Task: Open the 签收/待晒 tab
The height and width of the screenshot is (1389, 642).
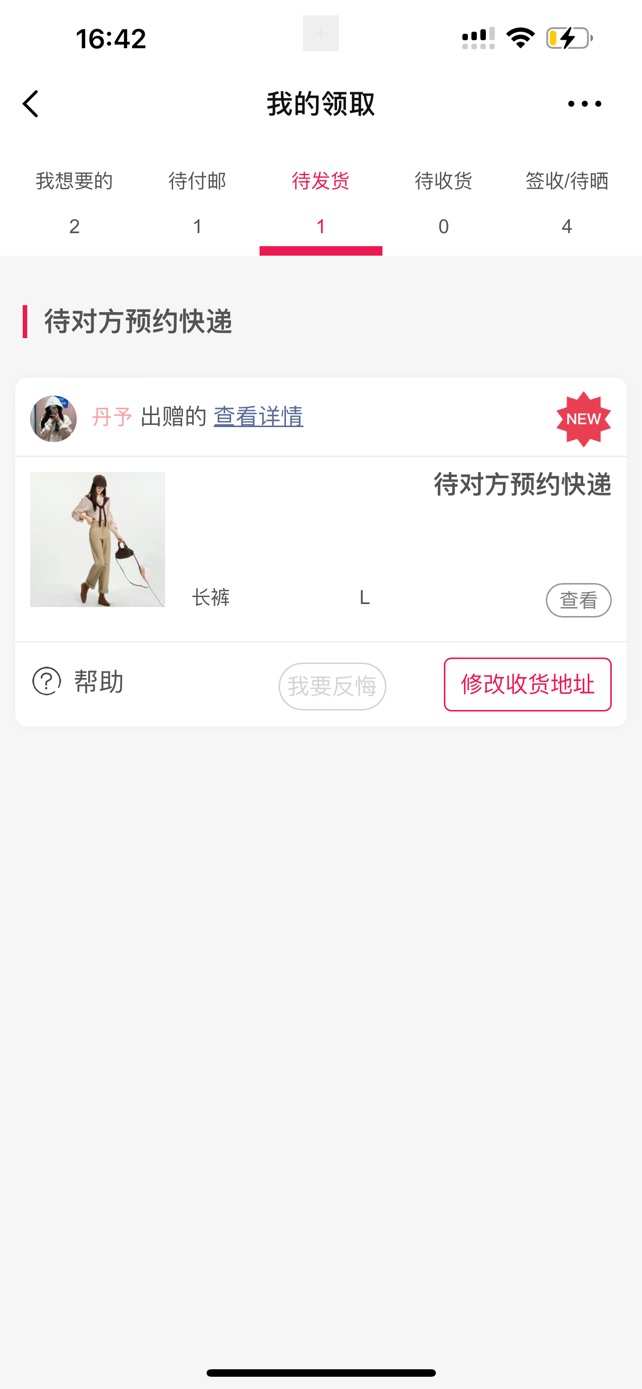Action: (x=567, y=202)
